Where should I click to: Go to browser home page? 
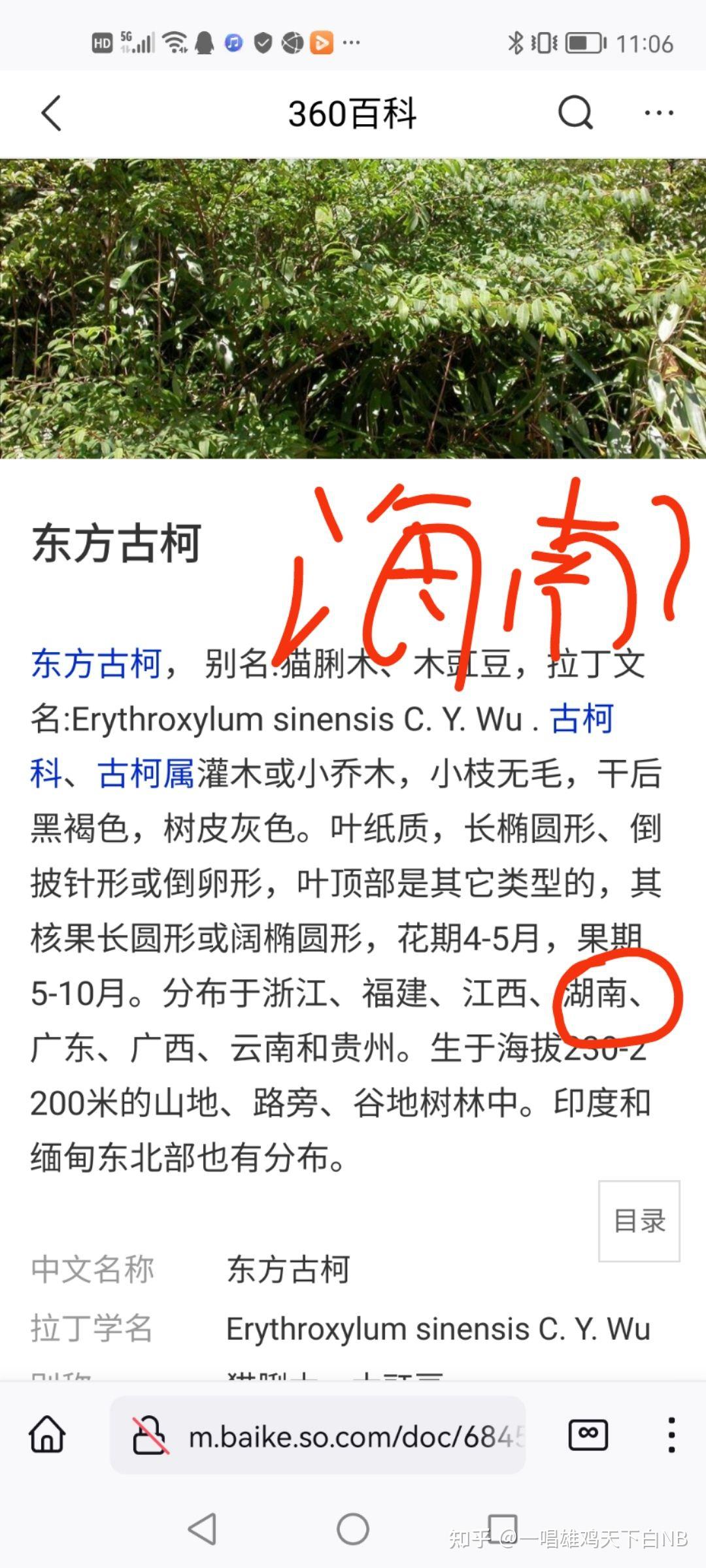[x=48, y=1435]
